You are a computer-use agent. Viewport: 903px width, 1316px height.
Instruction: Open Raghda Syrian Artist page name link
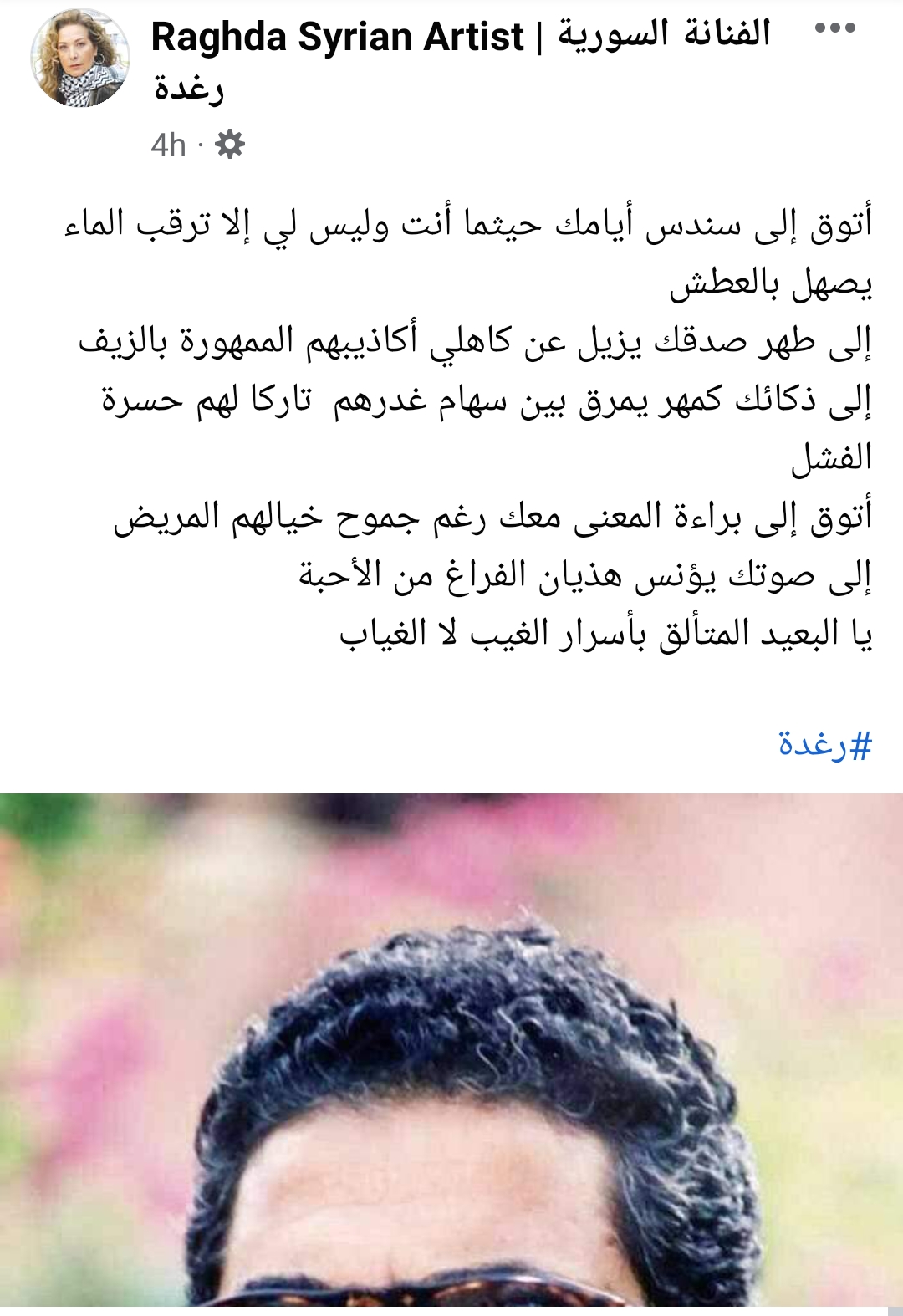click(338, 38)
